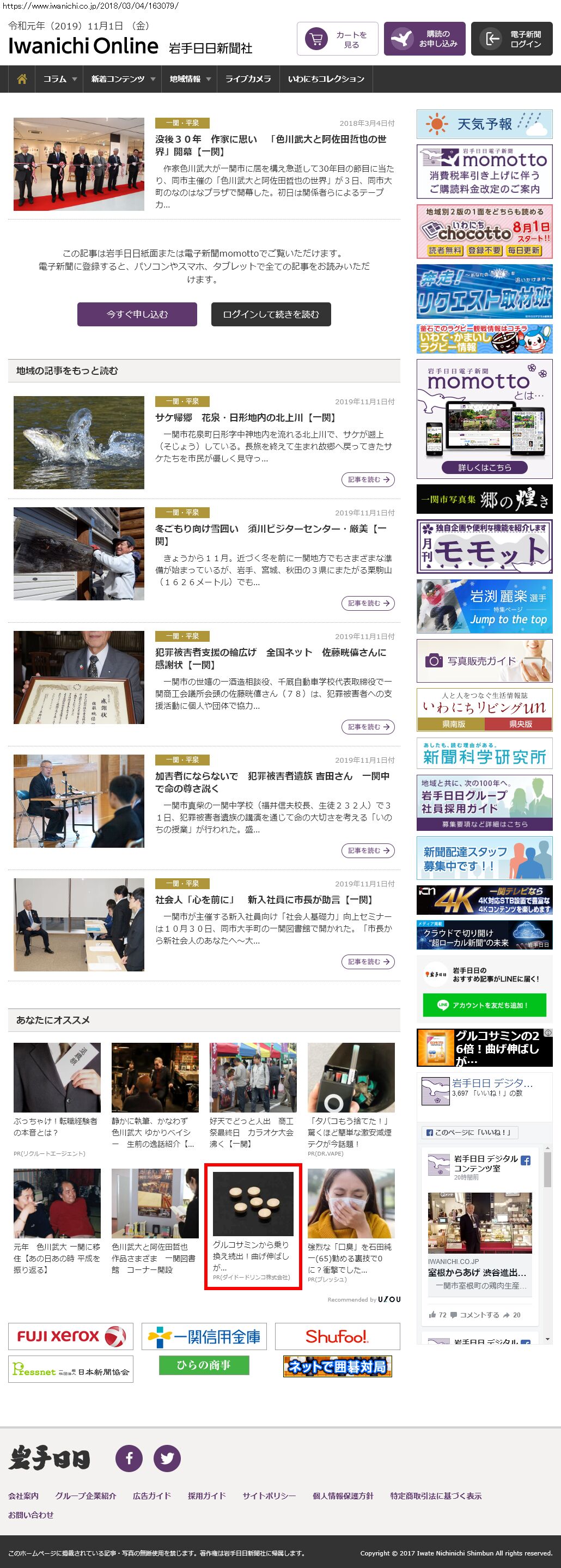View the shopping cart (カートを見る)
The width and height of the screenshot is (561, 1568).
click(338, 39)
